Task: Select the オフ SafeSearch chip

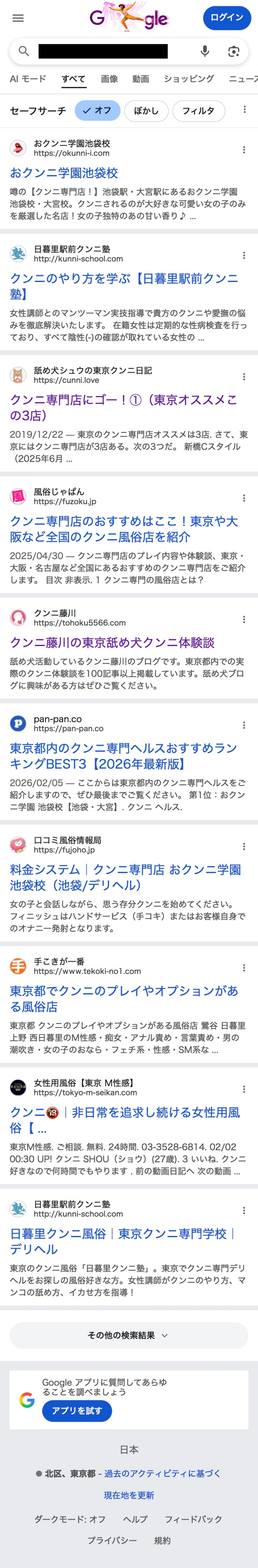Action: coord(97,110)
